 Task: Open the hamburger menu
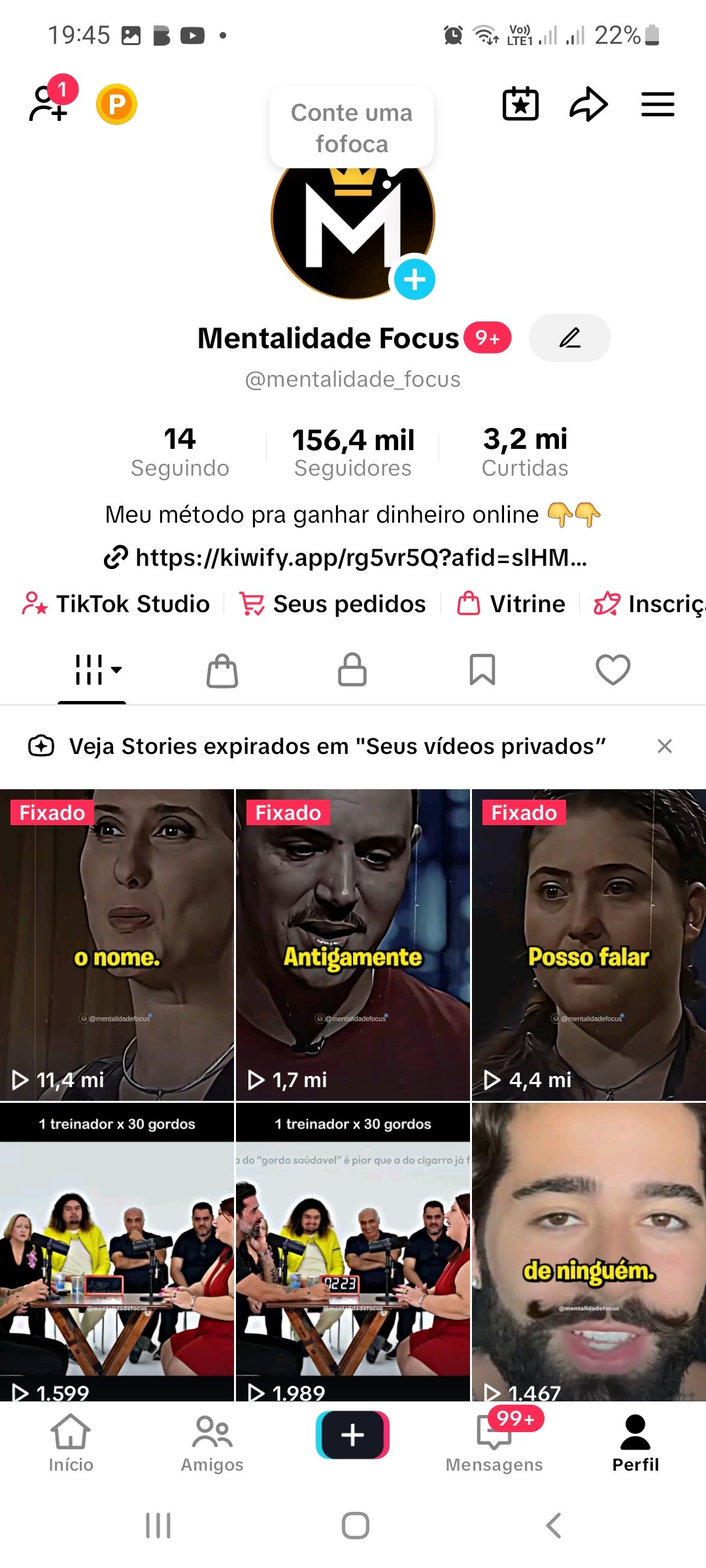(x=658, y=105)
